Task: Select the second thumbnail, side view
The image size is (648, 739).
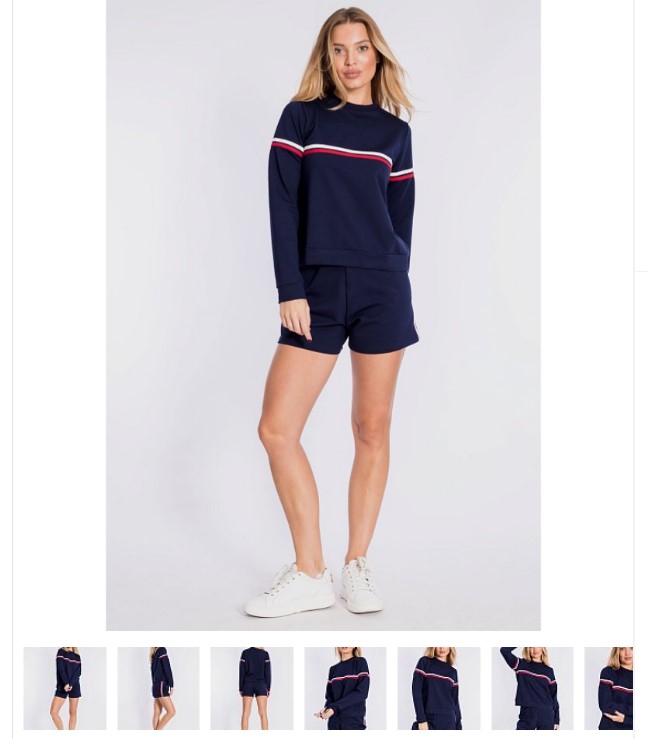Action: (x=158, y=688)
